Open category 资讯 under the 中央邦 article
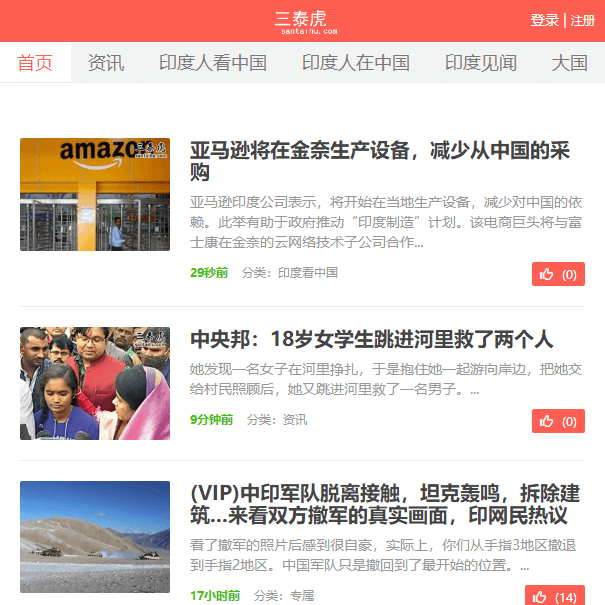The height and width of the screenshot is (605, 605). (x=295, y=420)
